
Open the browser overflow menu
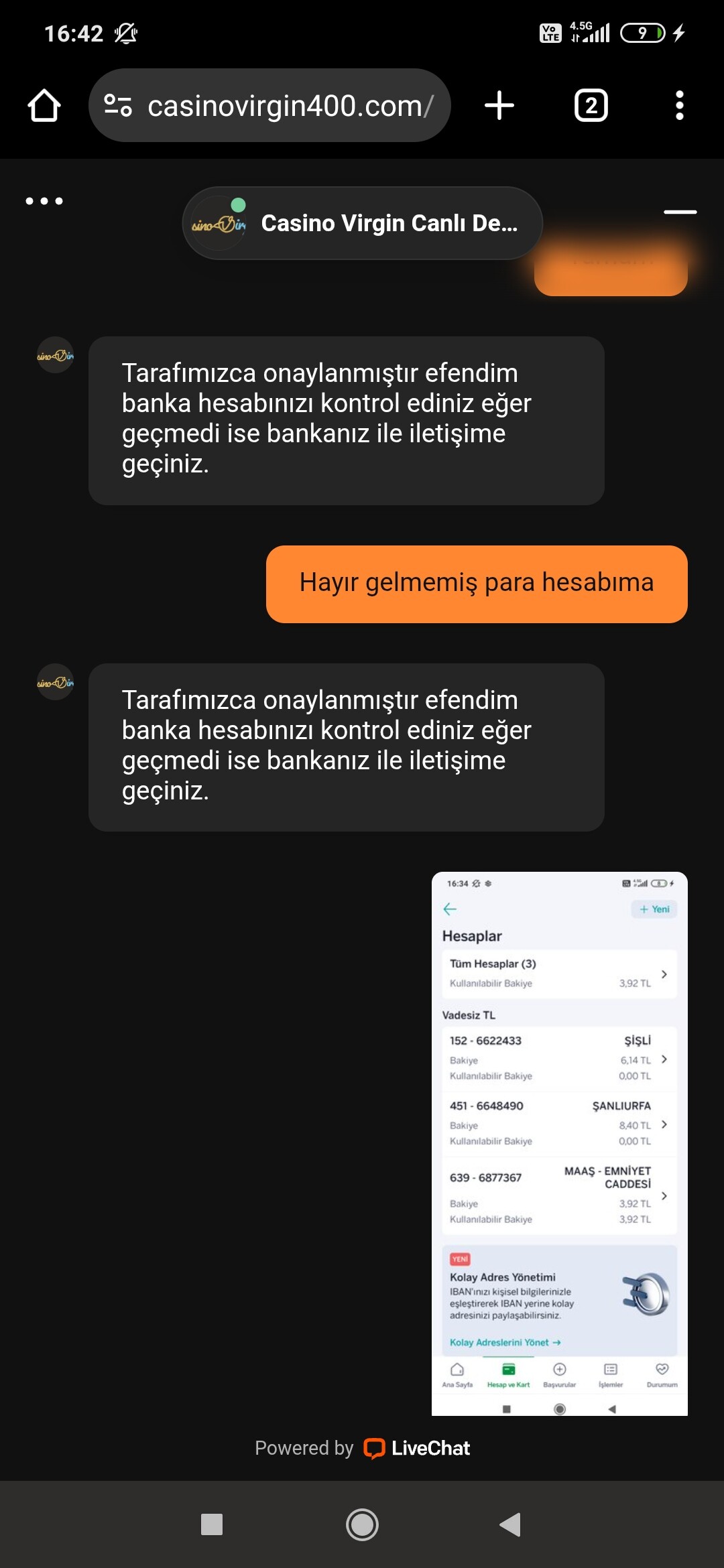coord(680,106)
